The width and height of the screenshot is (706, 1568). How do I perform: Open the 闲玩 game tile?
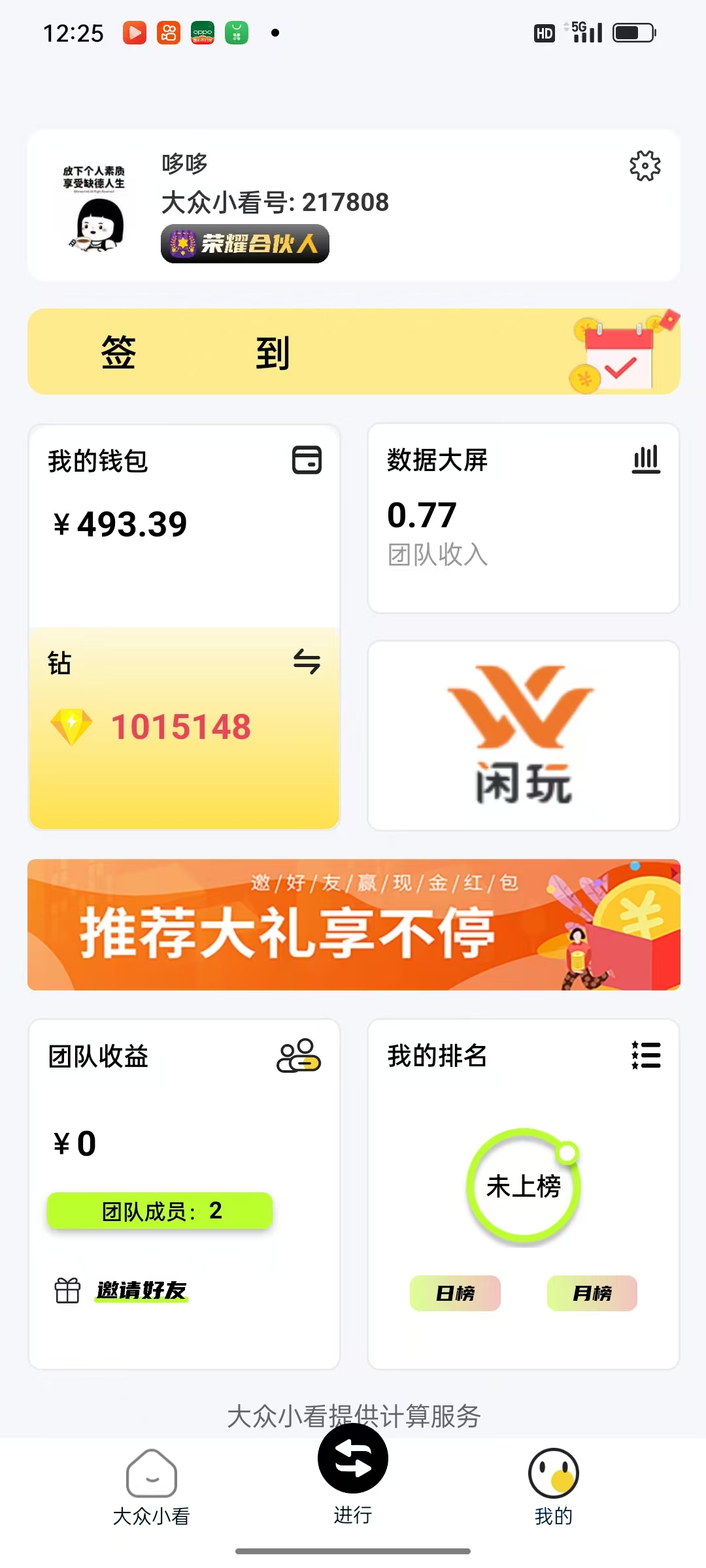click(x=523, y=736)
